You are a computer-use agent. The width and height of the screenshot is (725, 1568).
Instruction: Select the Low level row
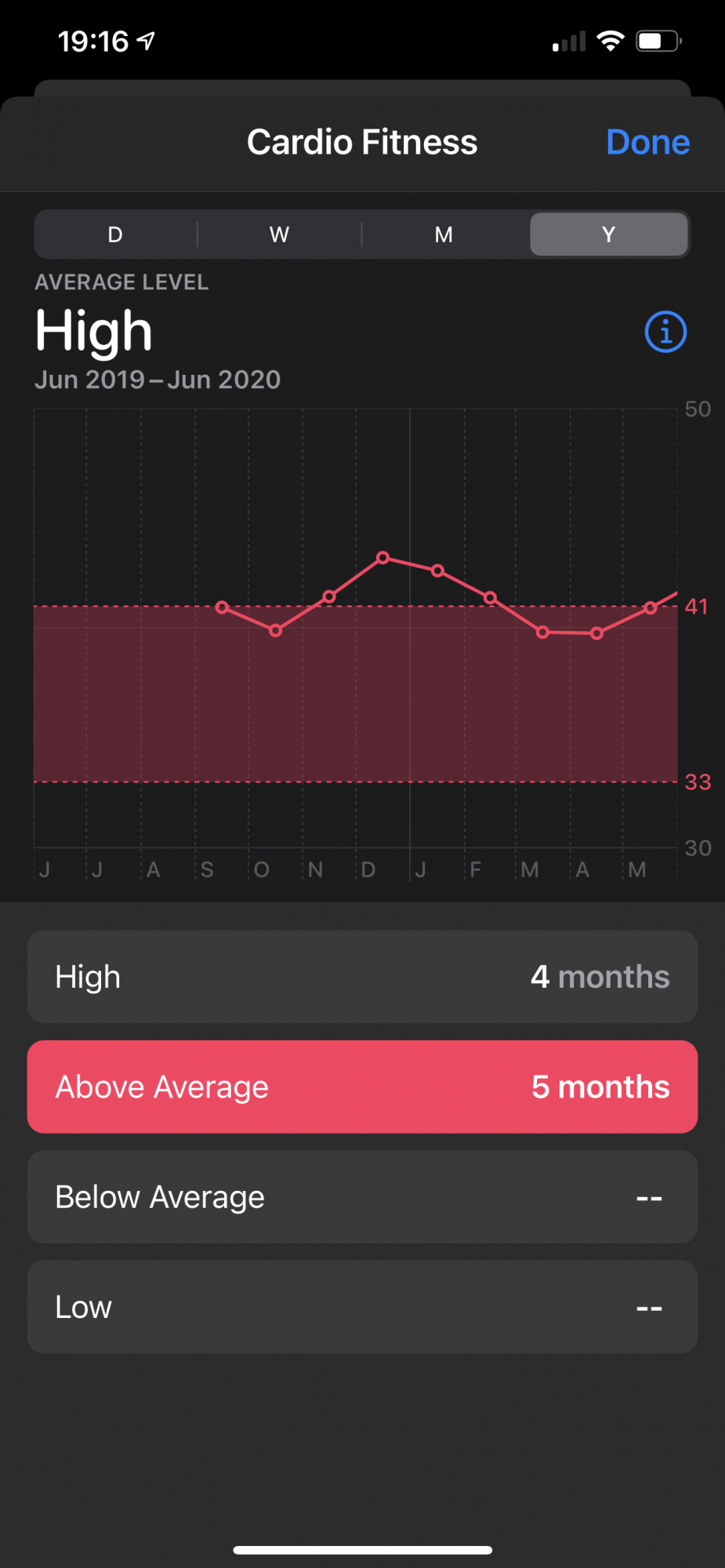[x=362, y=1307]
